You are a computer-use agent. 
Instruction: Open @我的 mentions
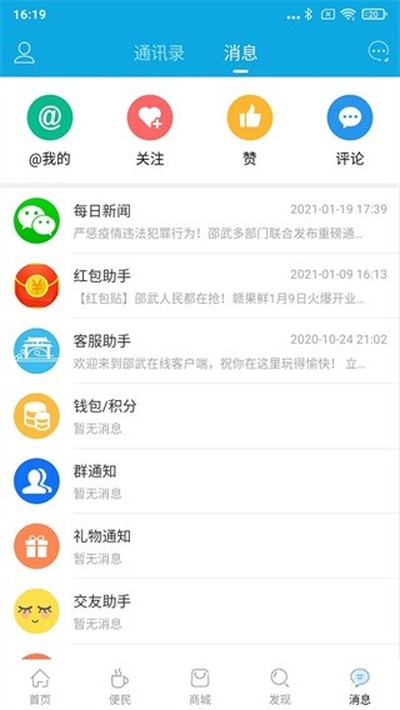pyautogui.click(x=50, y=130)
